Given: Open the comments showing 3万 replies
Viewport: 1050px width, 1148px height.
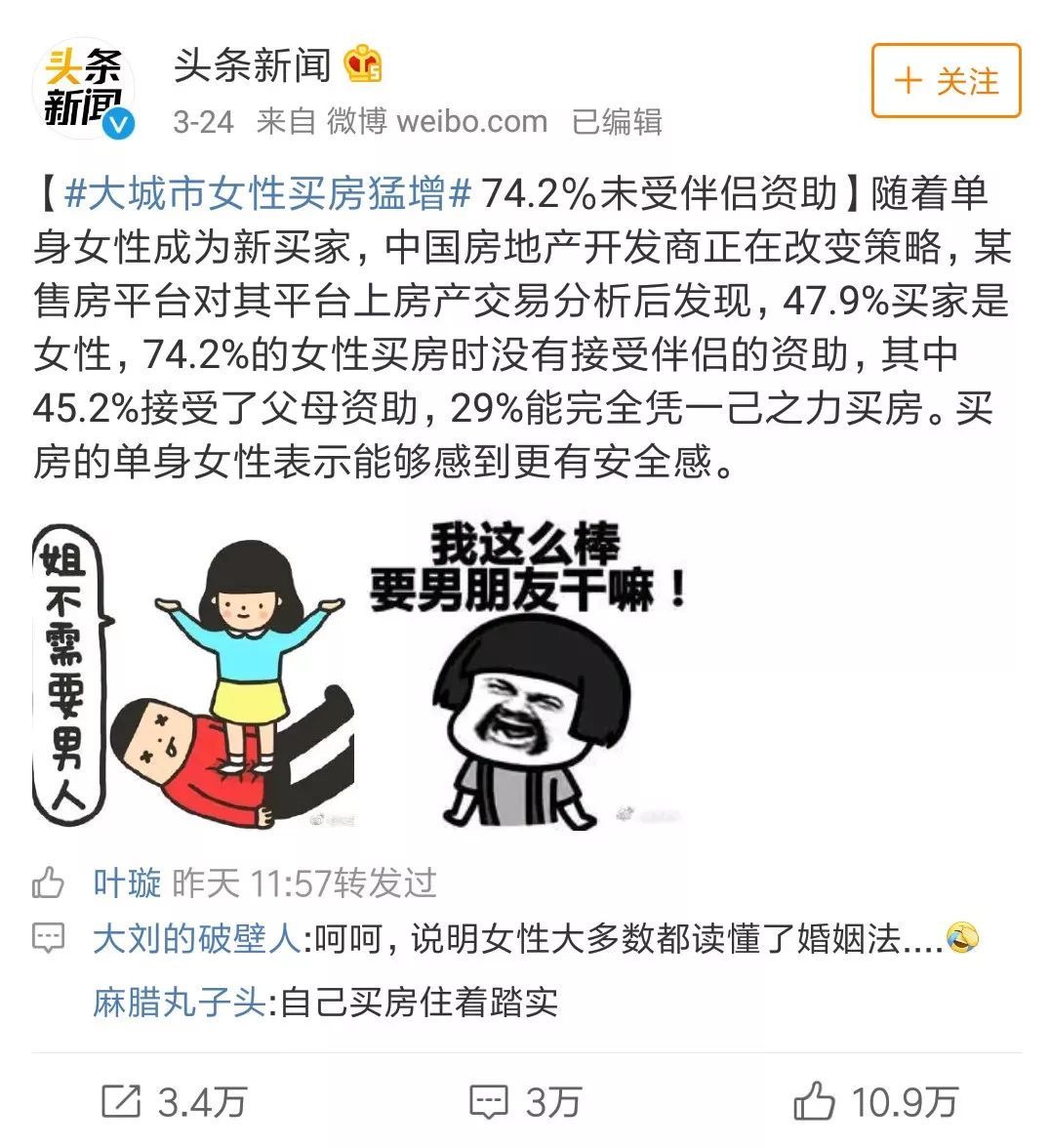Looking at the screenshot, I should (x=524, y=1102).
